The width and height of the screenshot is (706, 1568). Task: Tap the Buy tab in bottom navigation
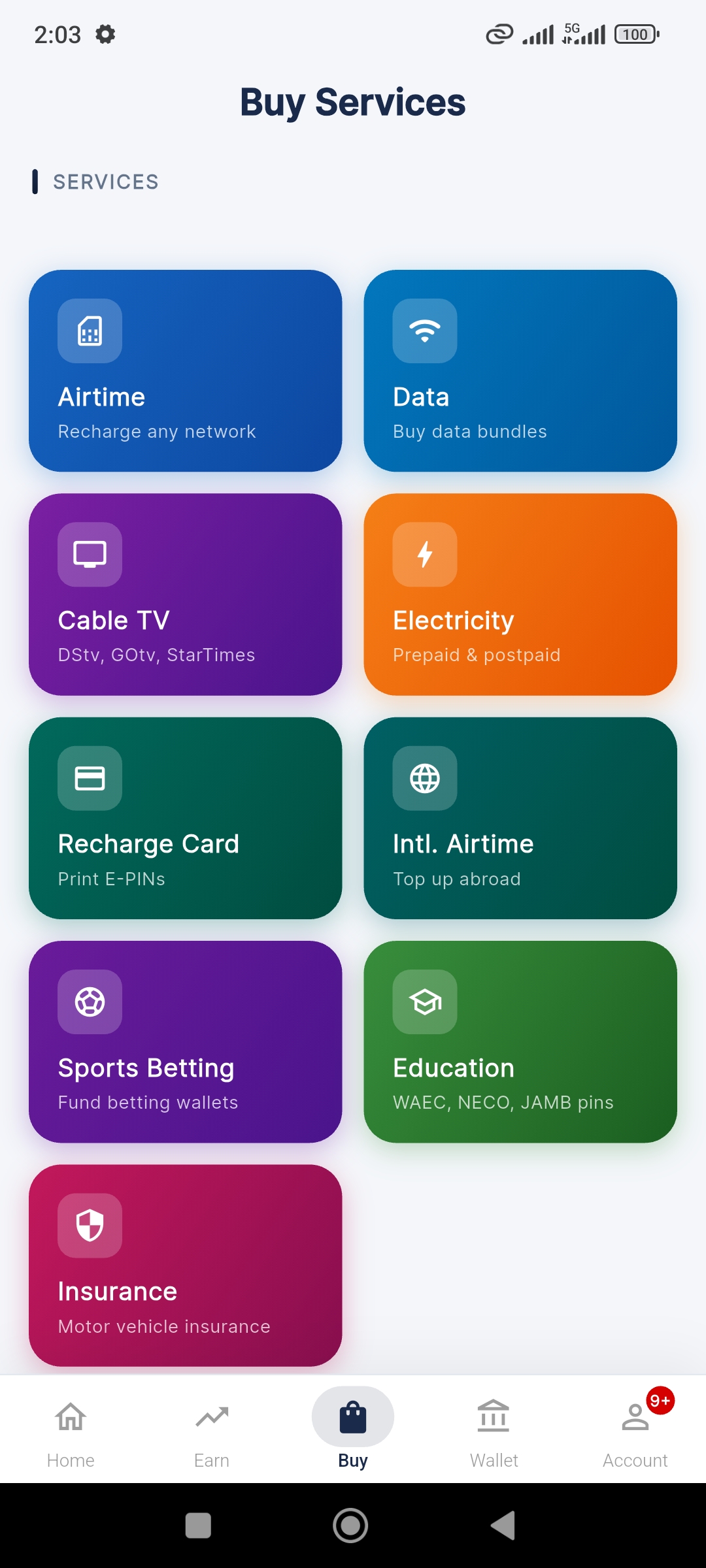tap(353, 1431)
